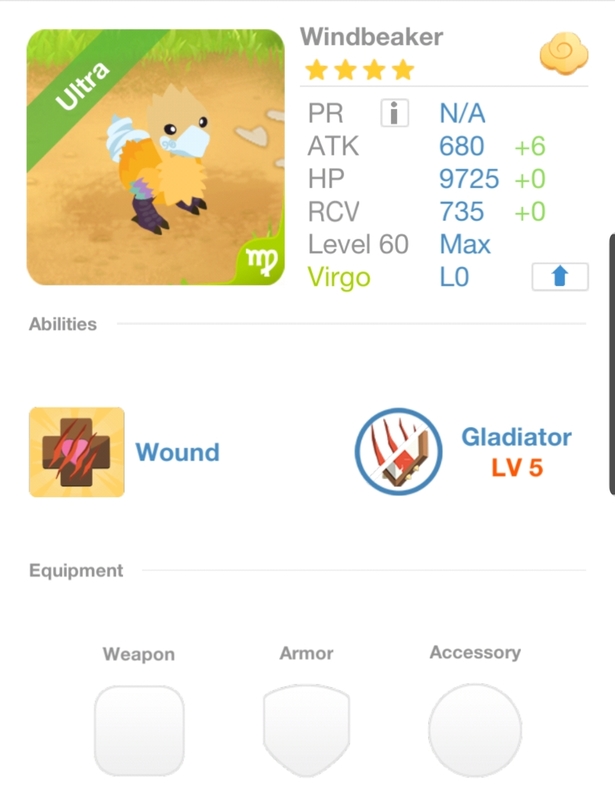Tap the Virgo upgrade arrow button
615x800 pixels.
(x=559, y=277)
